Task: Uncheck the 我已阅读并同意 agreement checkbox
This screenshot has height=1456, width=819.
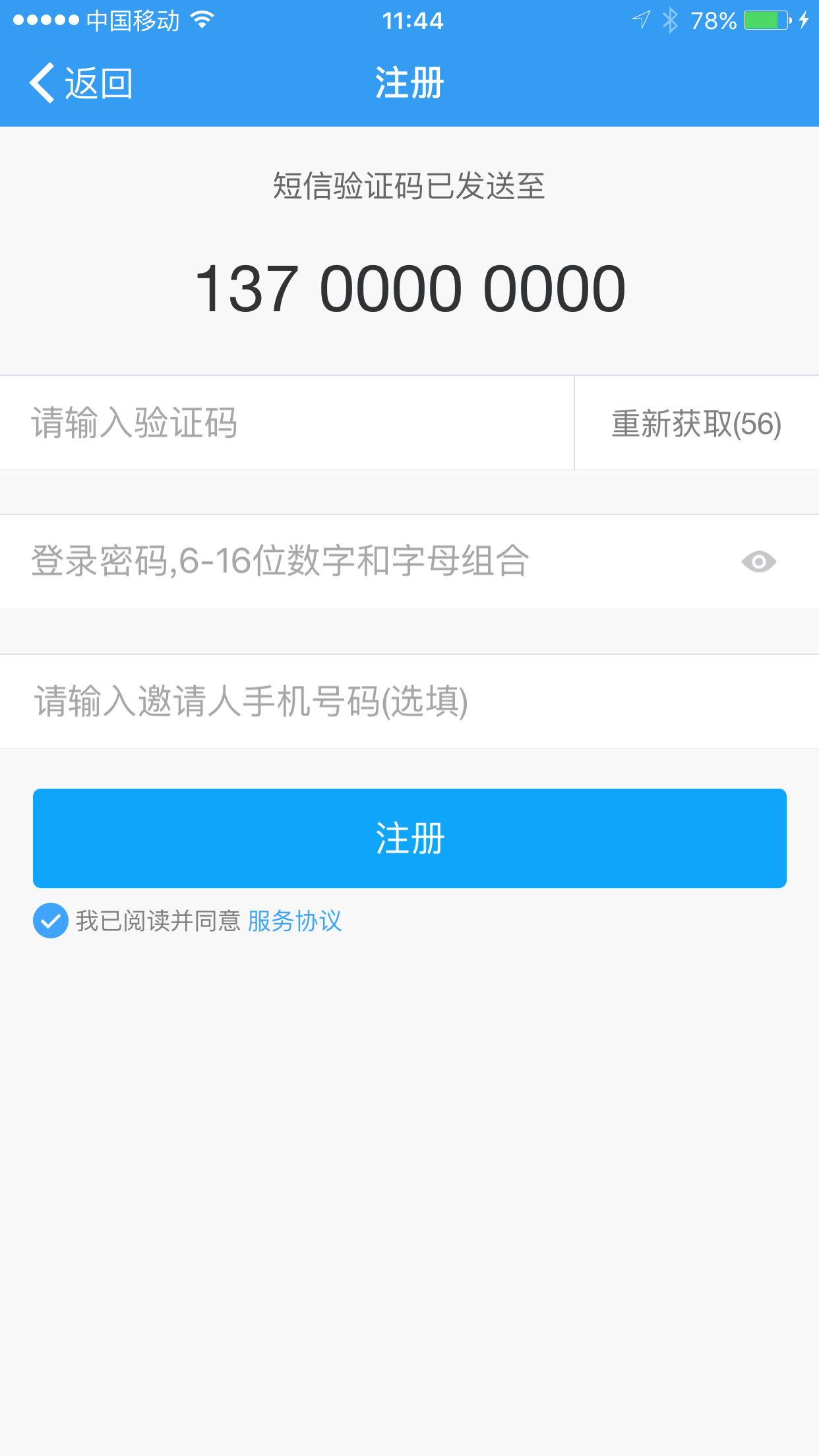Action: [x=51, y=921]
